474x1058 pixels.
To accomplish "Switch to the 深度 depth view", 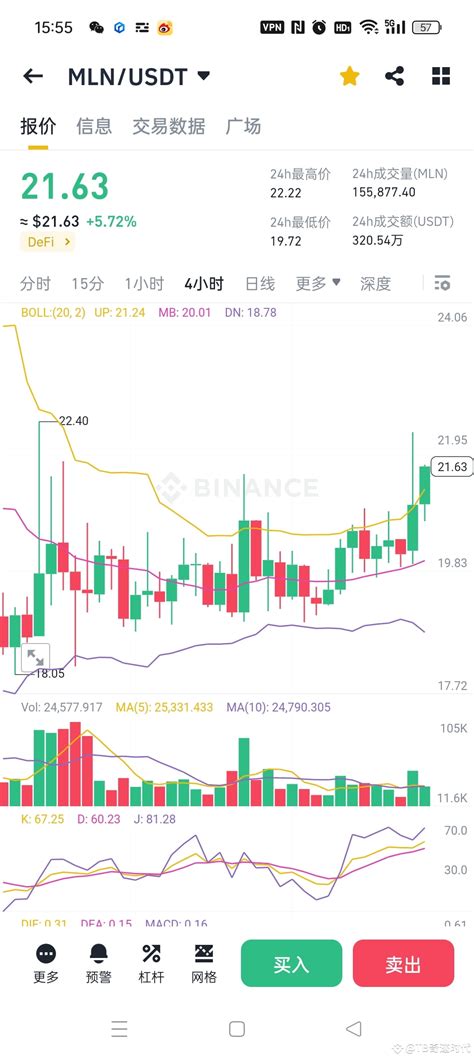I will coord(375,284).
